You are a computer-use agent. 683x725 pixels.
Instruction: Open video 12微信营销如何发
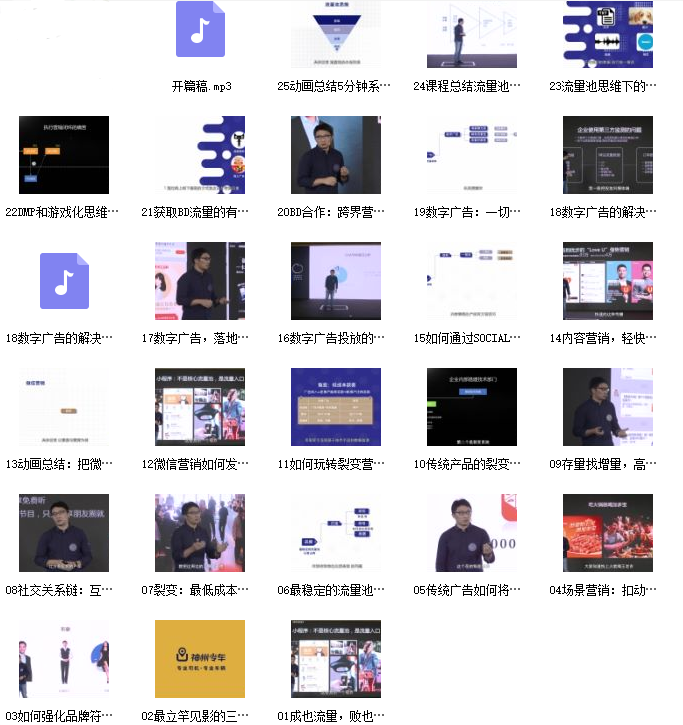click(200, 406)
